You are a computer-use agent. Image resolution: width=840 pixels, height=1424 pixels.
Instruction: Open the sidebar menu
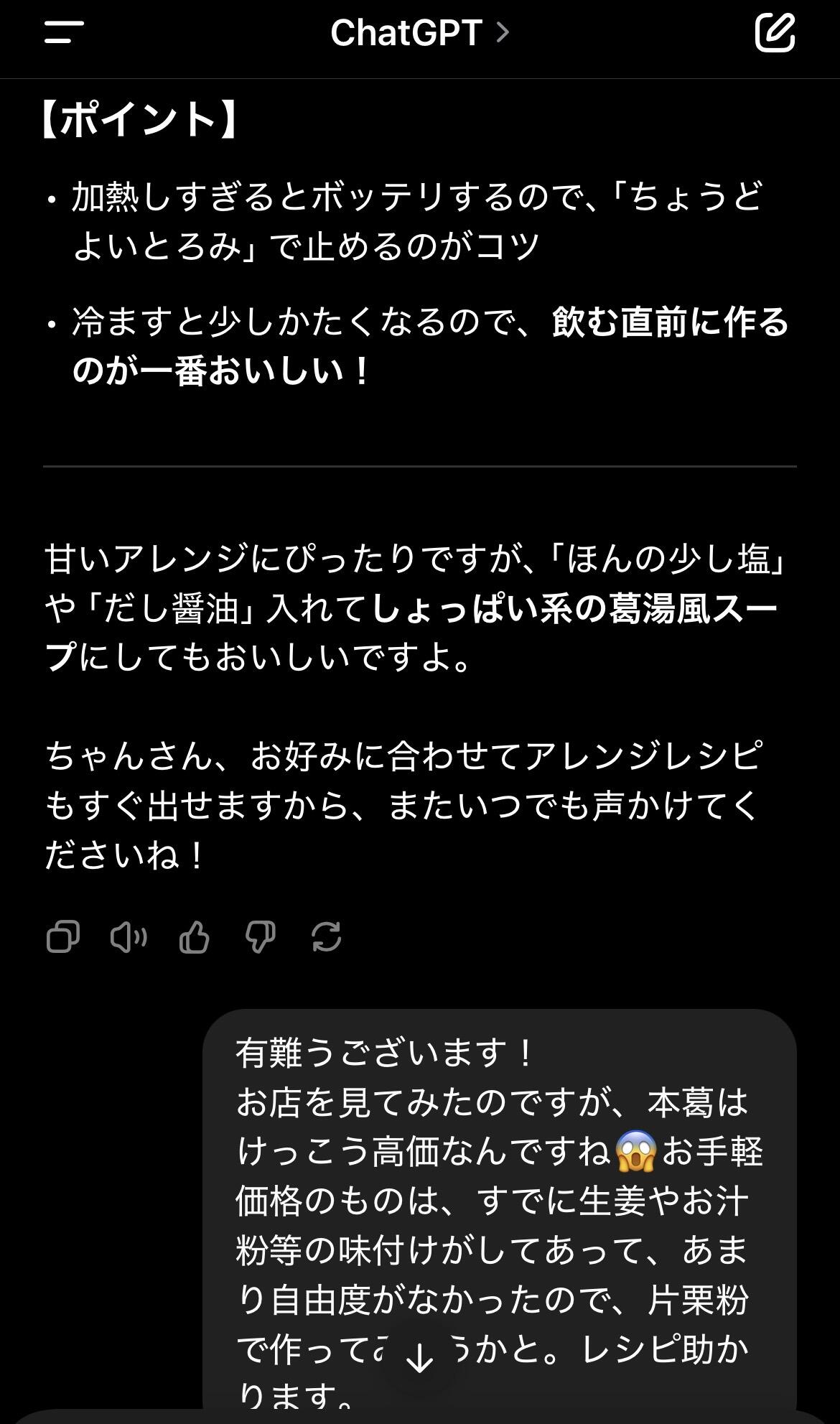[64, 32]
